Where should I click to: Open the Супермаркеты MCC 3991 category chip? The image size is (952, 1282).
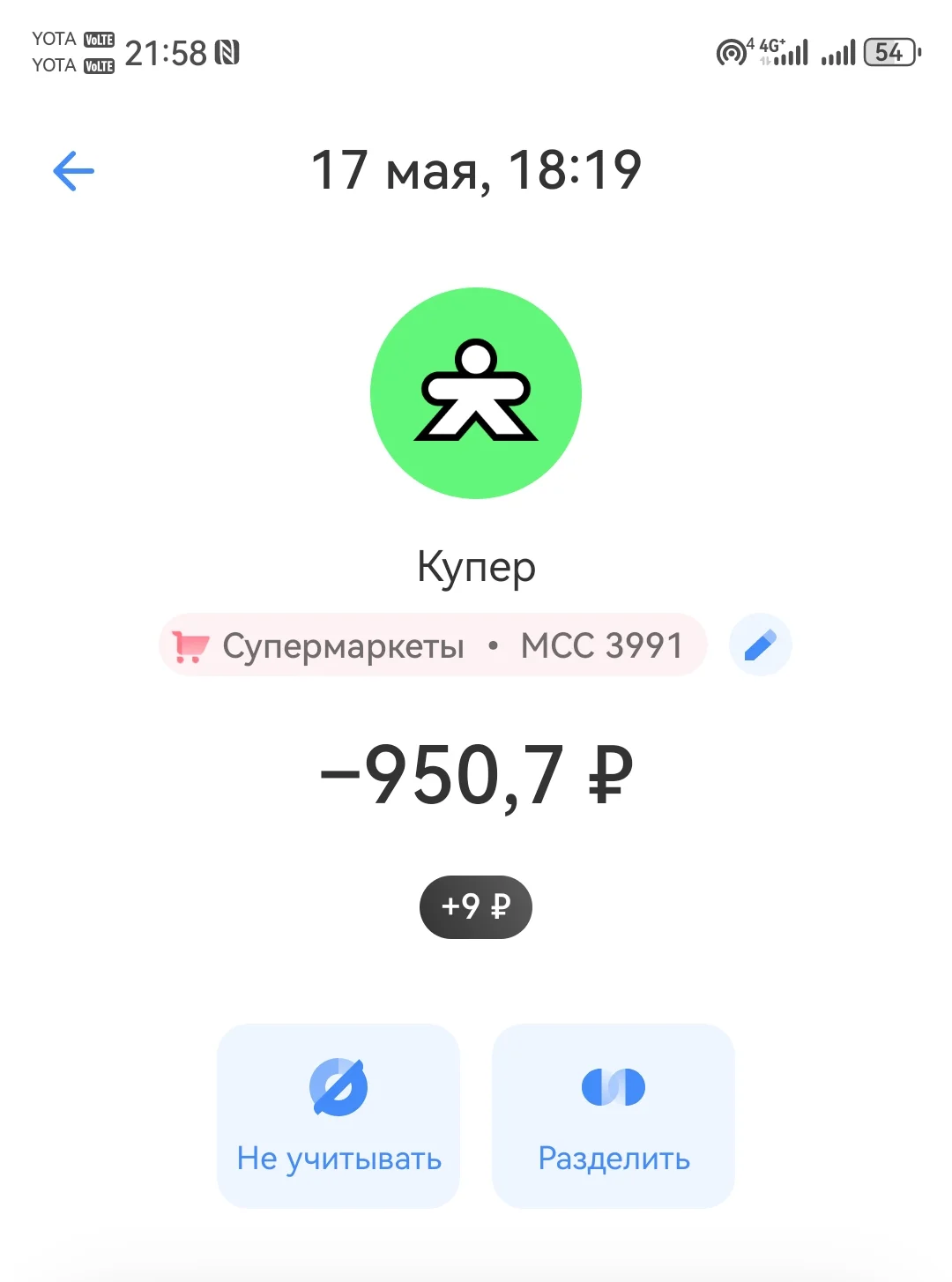click(433, 645)
